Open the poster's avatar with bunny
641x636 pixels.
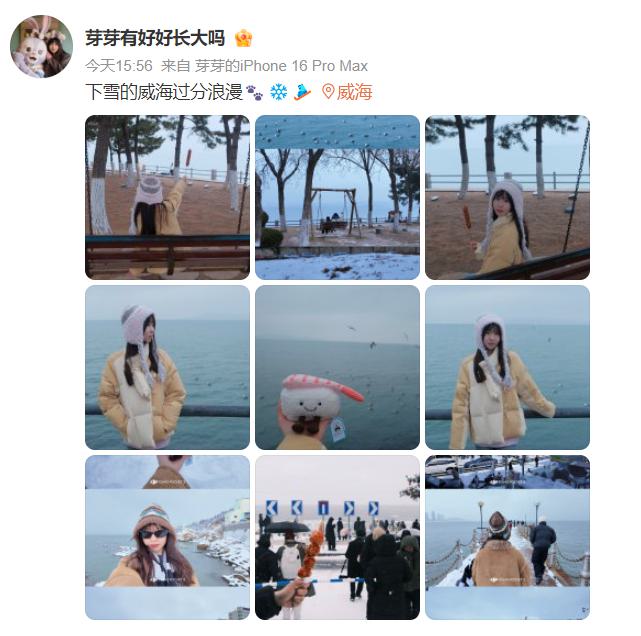click(x=41, y=46)
